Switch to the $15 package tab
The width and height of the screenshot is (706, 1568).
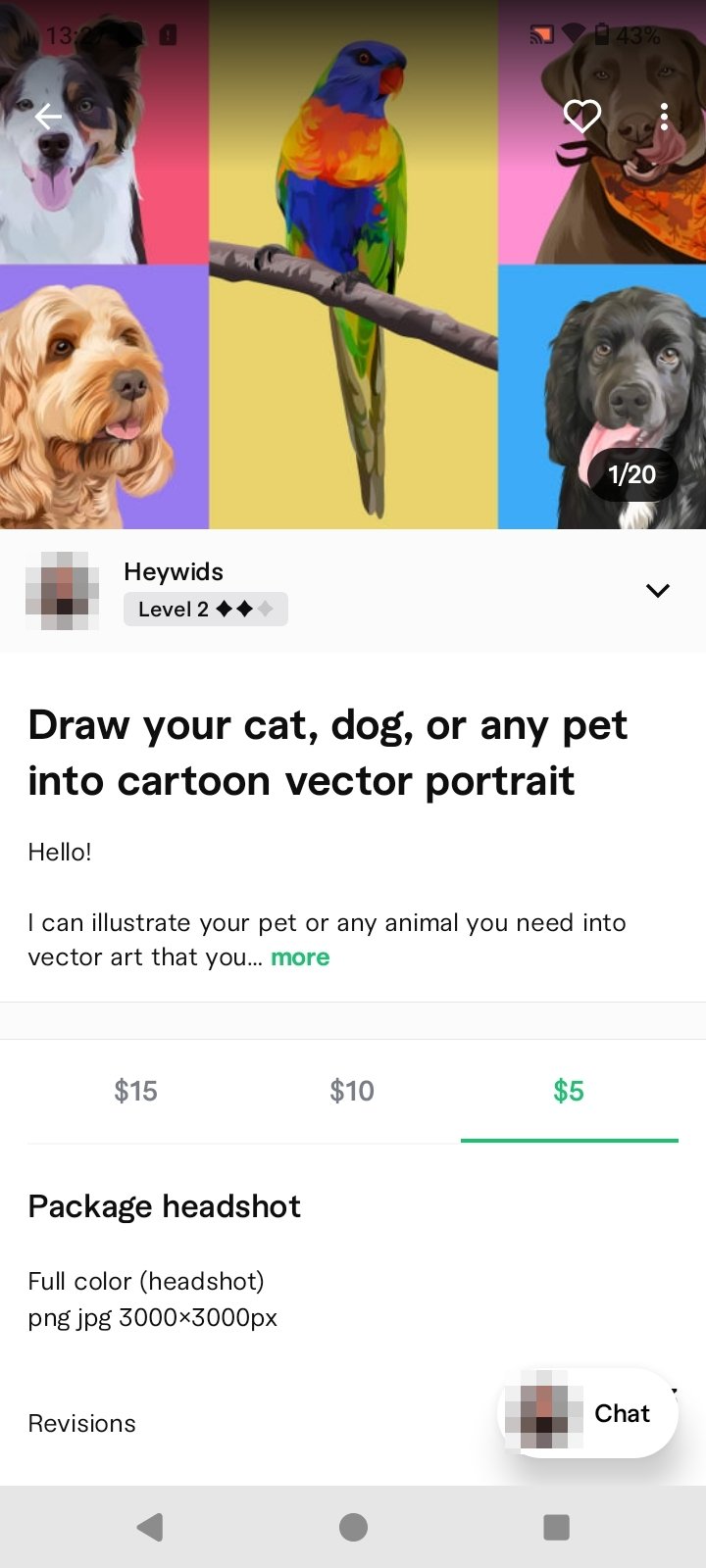tap(135, 1091)
